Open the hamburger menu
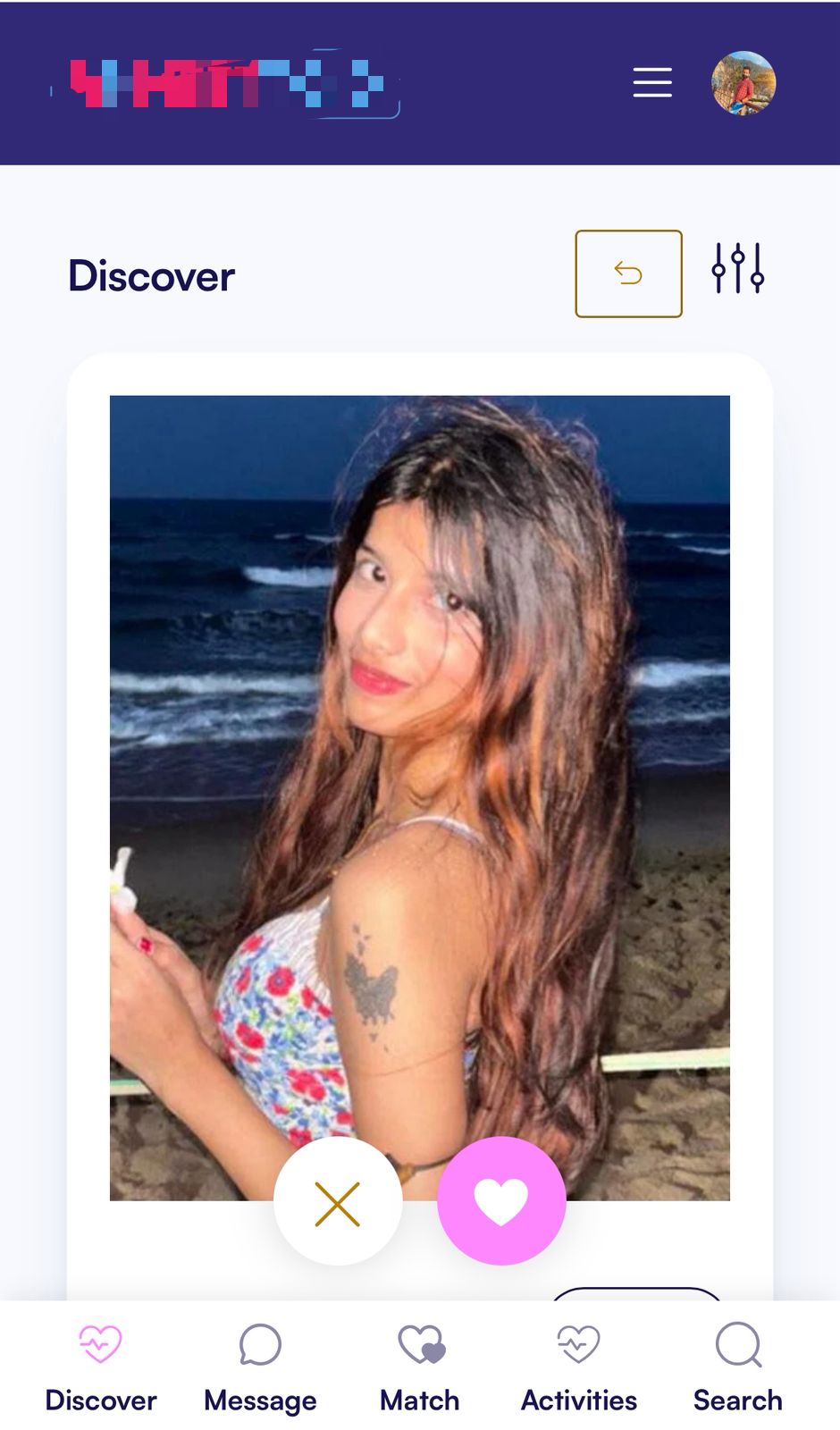Screen dimensions: 840x1430 click(x=652, y=82)
